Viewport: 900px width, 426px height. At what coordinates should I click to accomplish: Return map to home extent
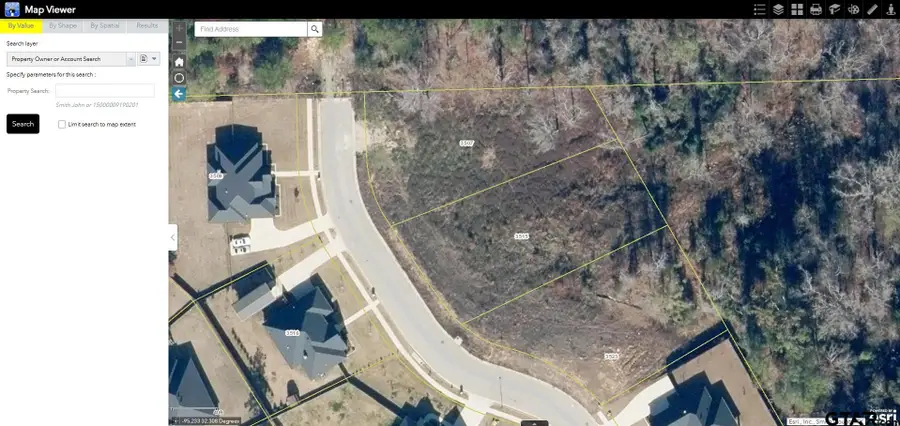click(179, 61)
